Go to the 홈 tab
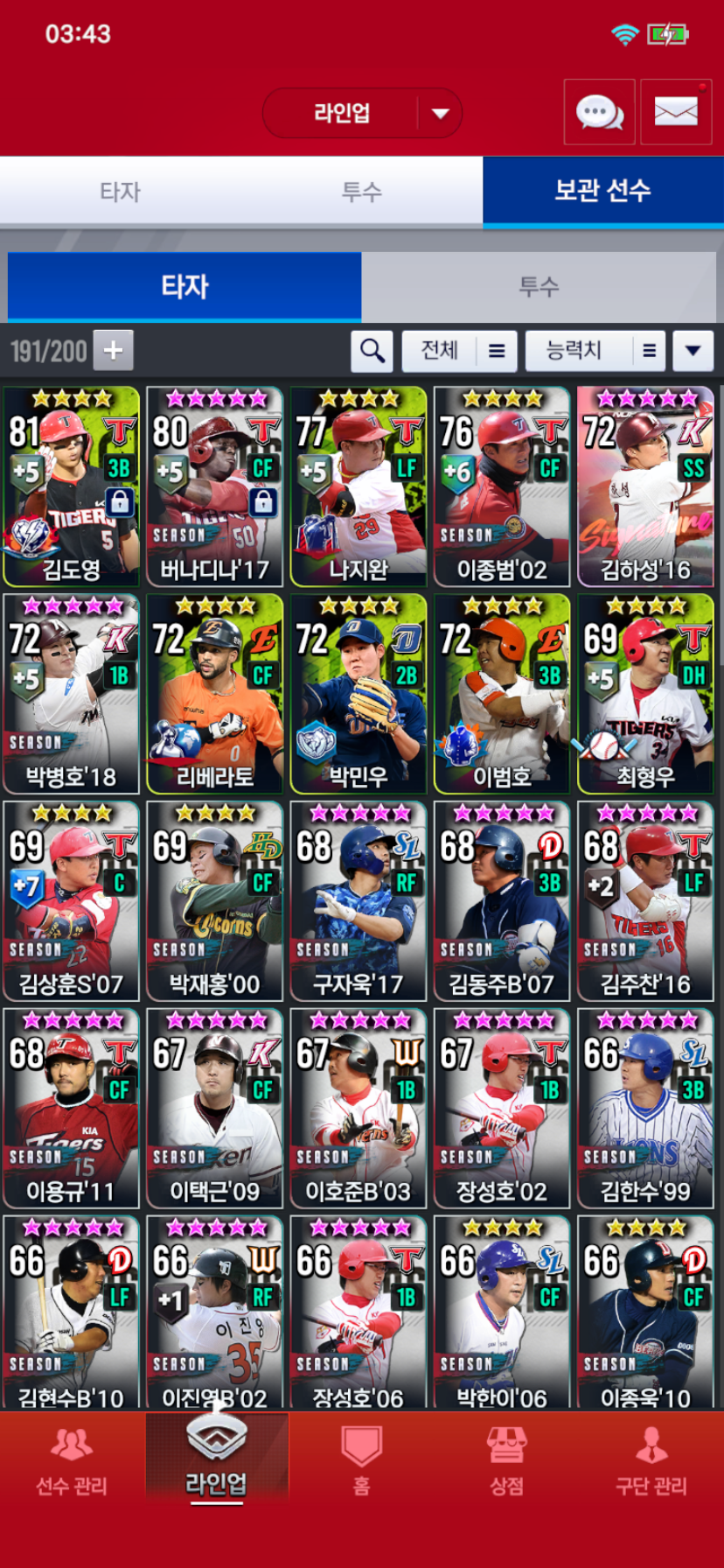Image resolution: width=724 pixels, height=1568 pixels. 361,1461
